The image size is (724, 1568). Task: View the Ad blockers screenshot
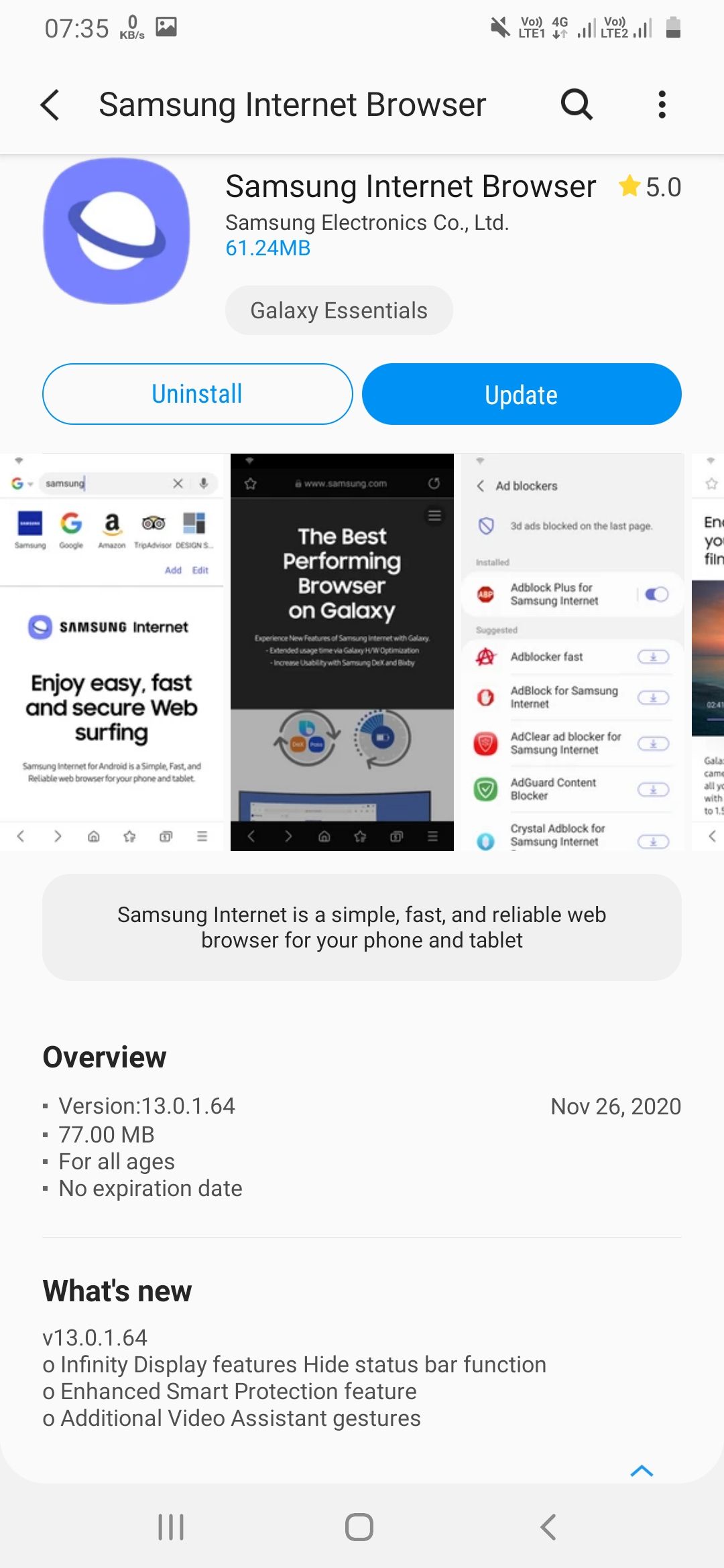coord(572,652)
